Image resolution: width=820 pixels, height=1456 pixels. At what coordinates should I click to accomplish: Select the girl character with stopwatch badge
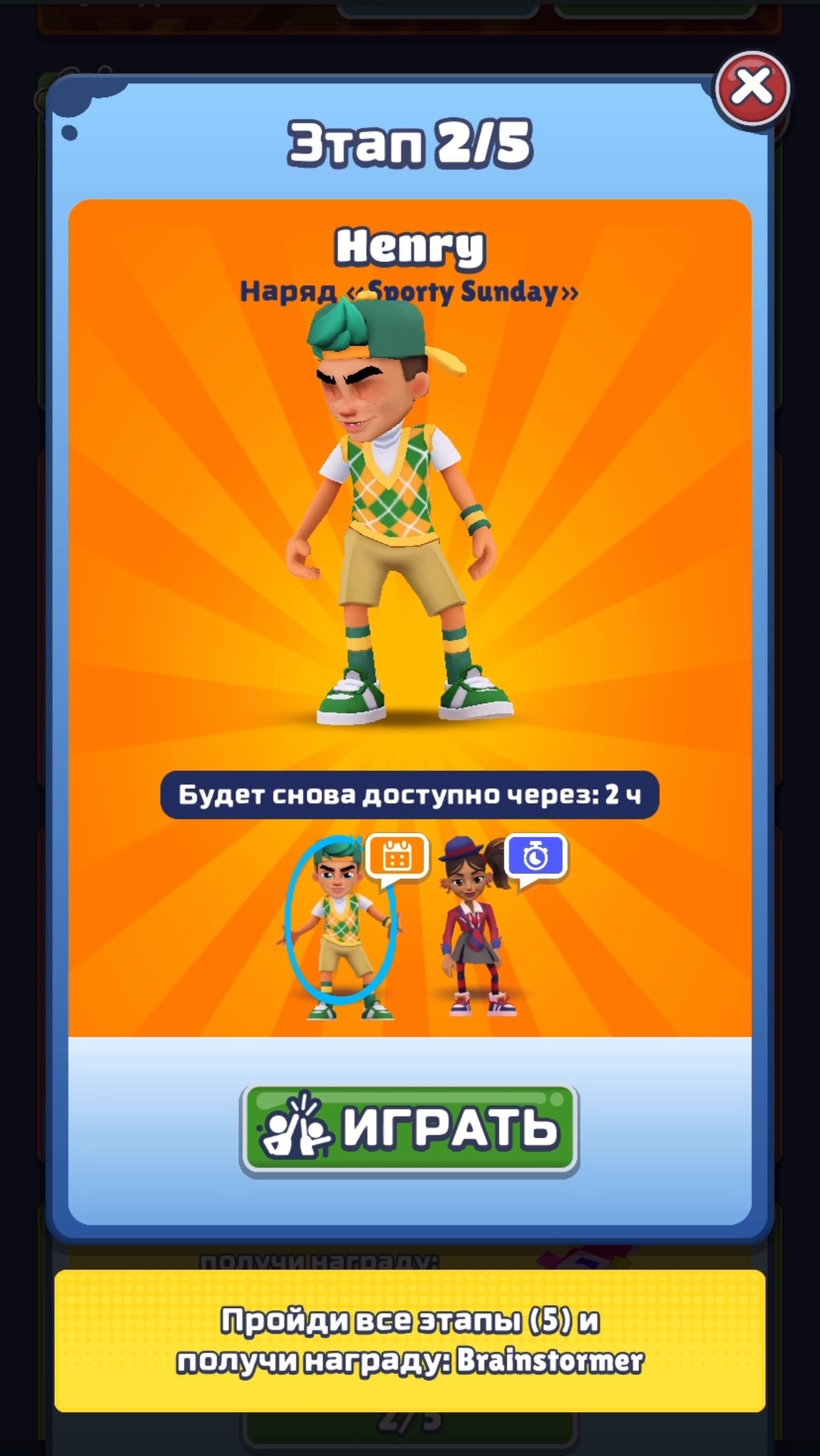pos(478,927)
